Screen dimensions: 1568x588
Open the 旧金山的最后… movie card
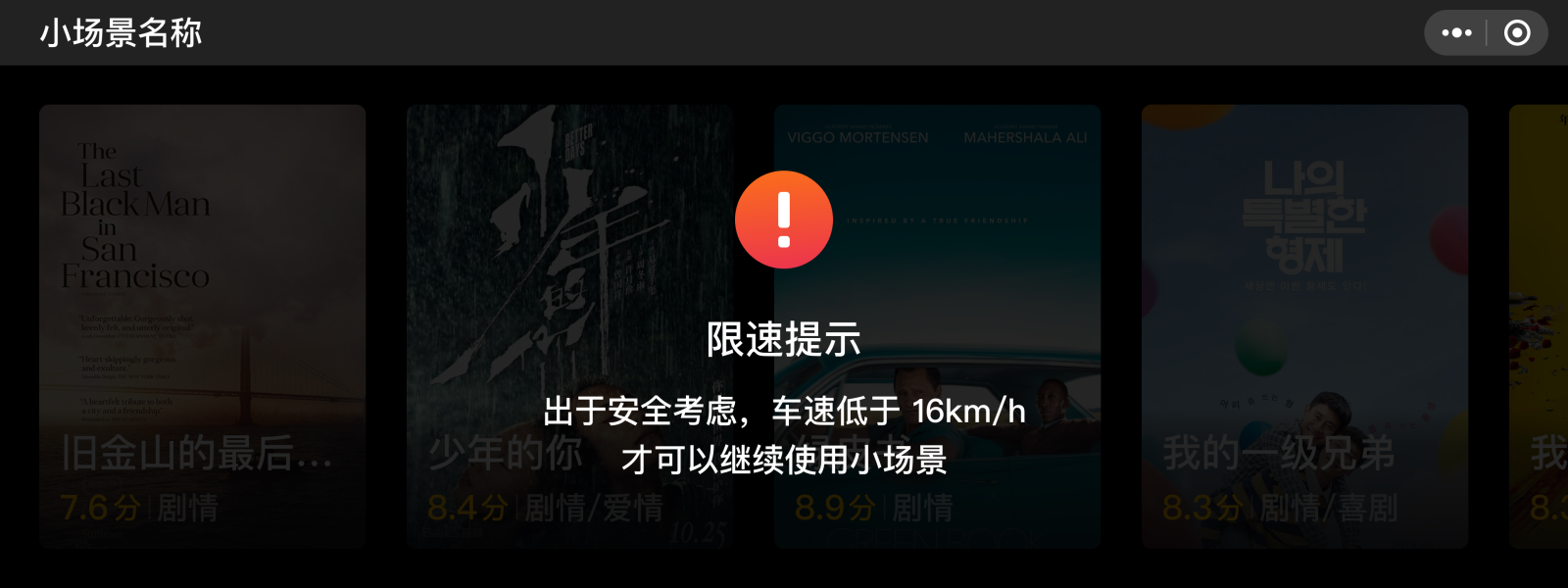[x=202, y=325]
